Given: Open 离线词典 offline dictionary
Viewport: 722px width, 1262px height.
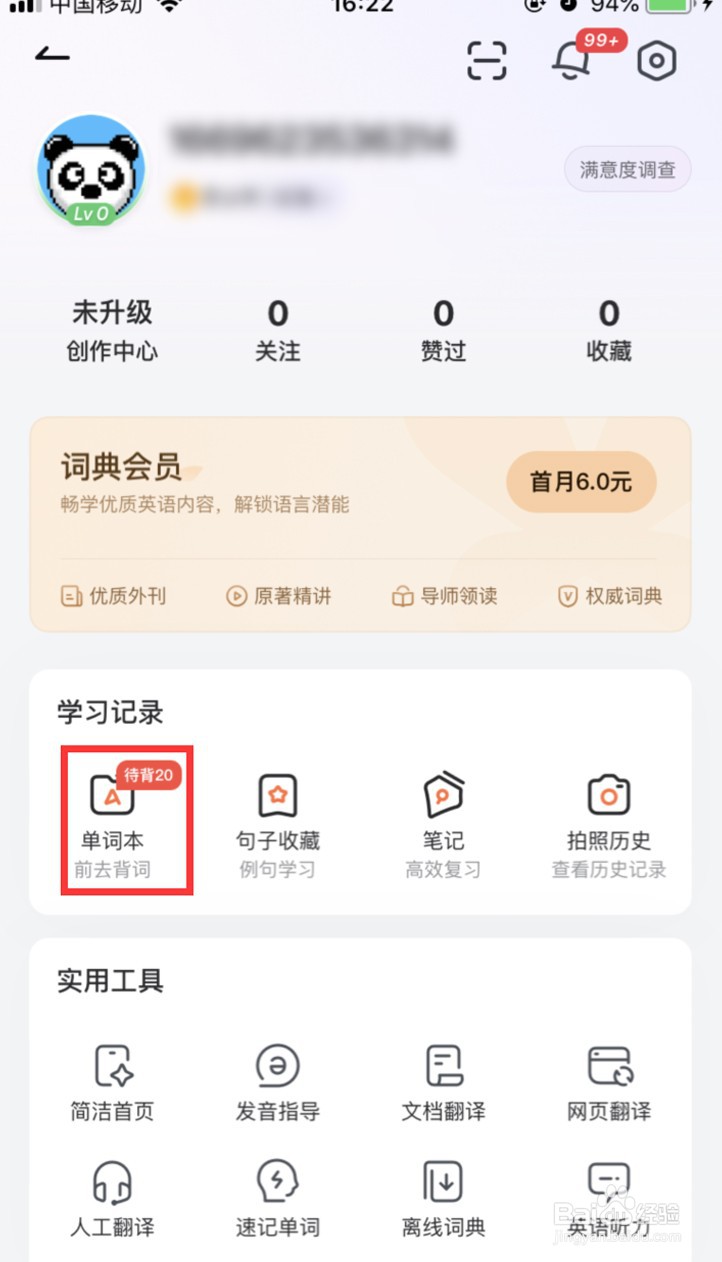Looking at the screenshot, I should click(443, 1200).
